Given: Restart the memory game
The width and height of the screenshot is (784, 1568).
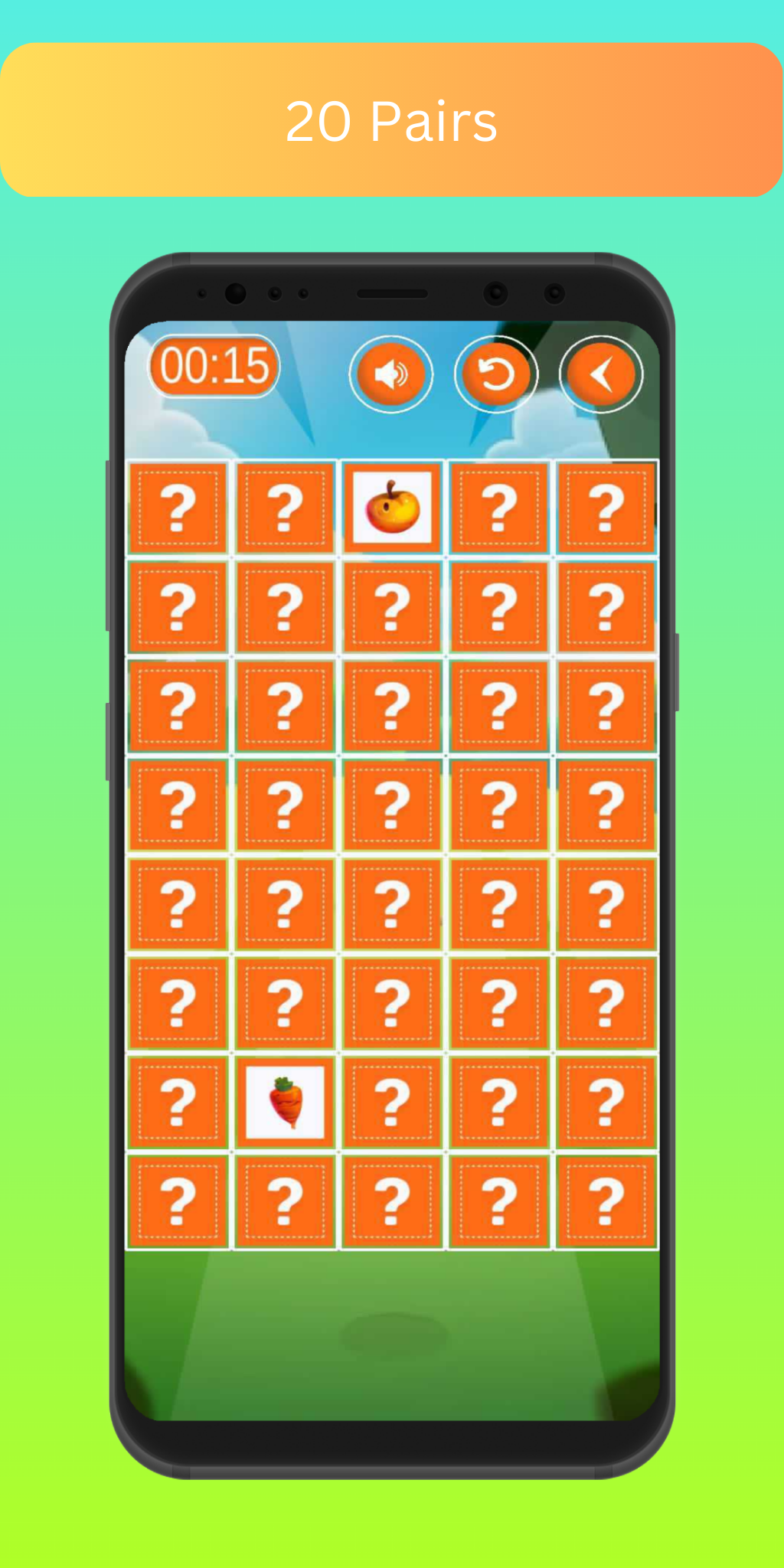Looking at the screenshot, I should 496,373.
